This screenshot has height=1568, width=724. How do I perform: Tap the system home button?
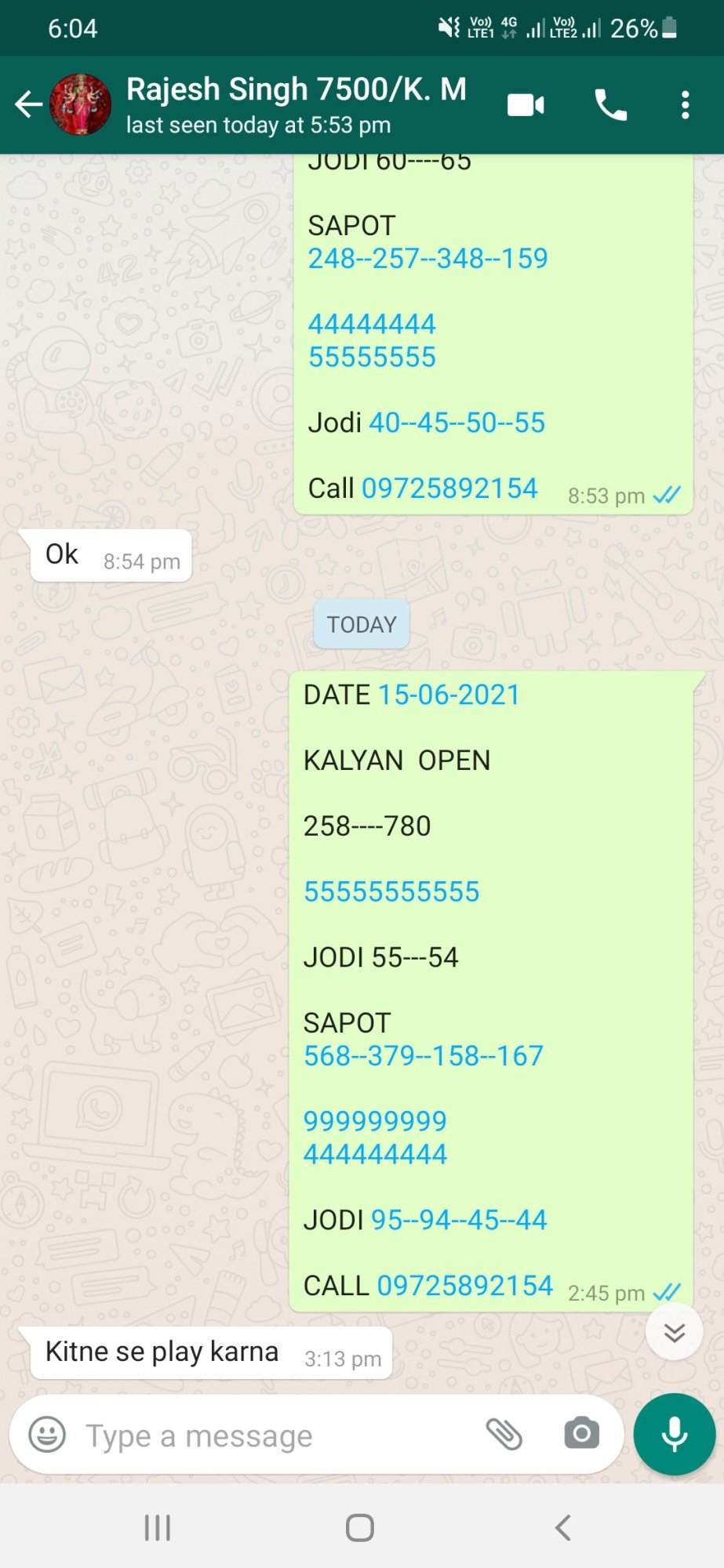(x=360, y=1527)
